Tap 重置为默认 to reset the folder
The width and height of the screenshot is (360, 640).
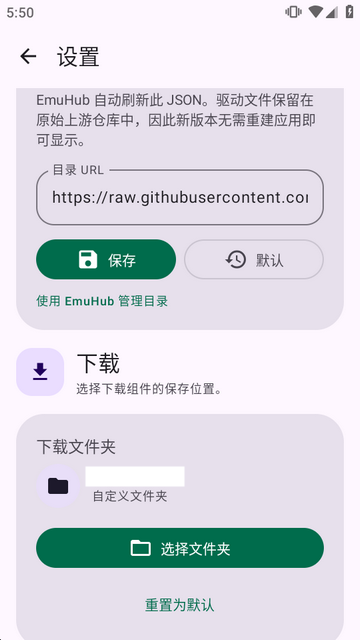180,605
